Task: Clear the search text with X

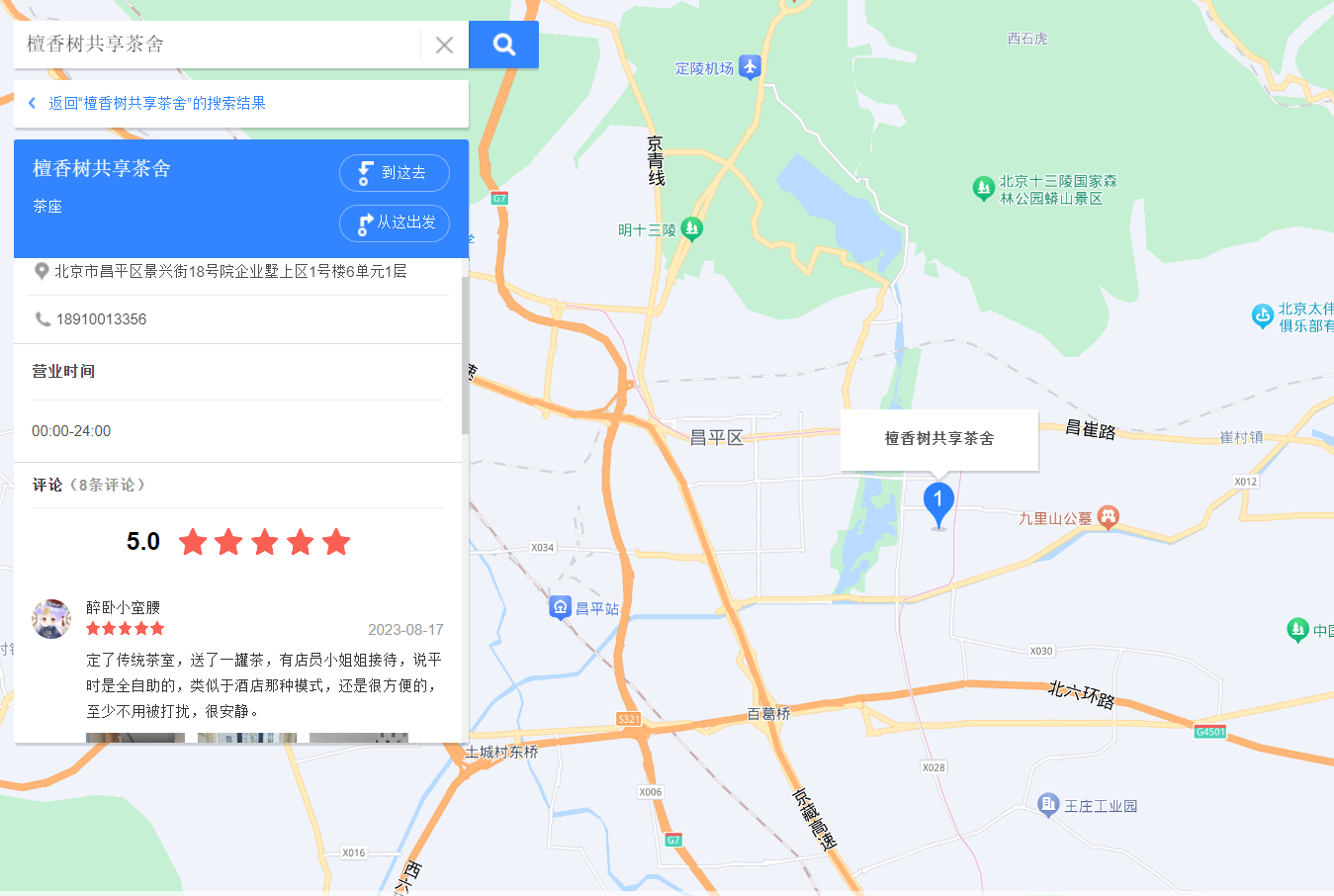Action: (x=444, y=45)
